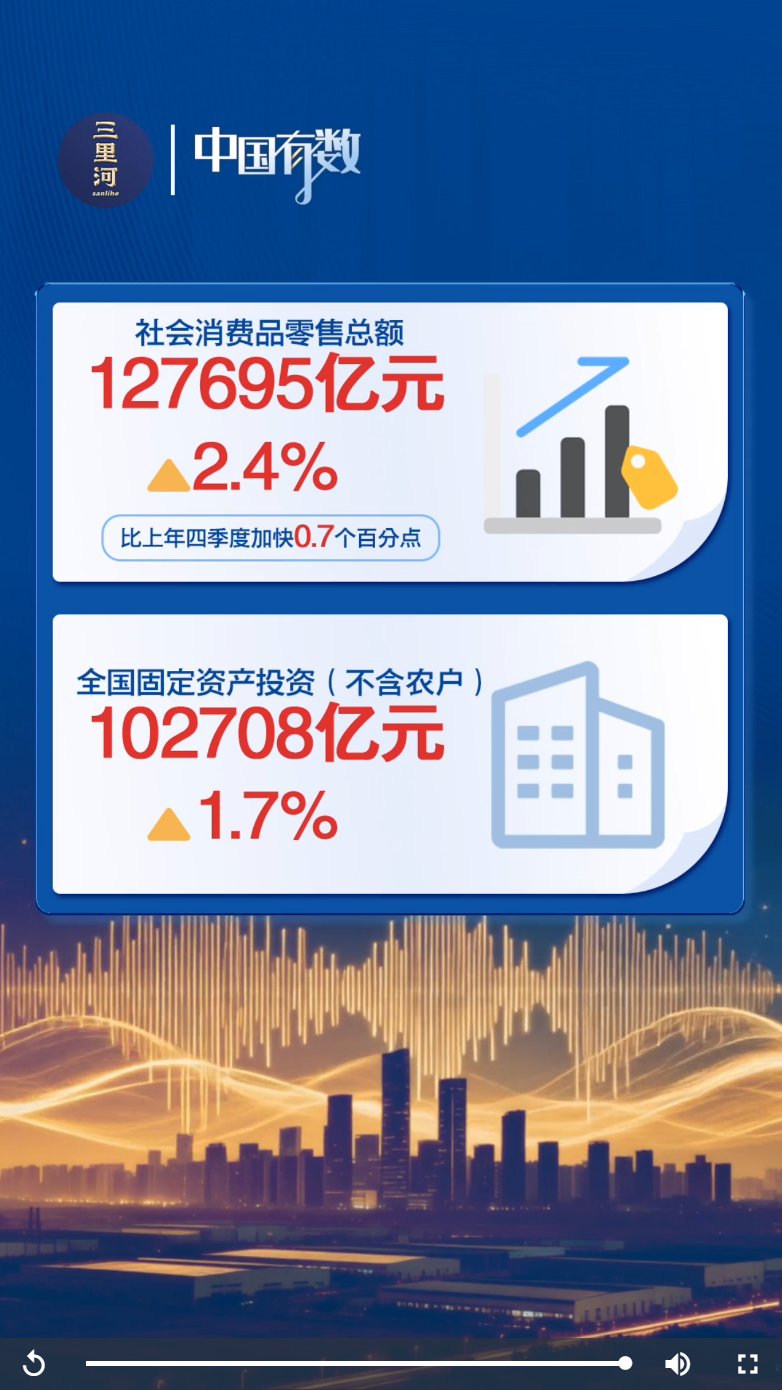
Task: Enter fullscreen video mode
Action: [x=747, y=1363]
